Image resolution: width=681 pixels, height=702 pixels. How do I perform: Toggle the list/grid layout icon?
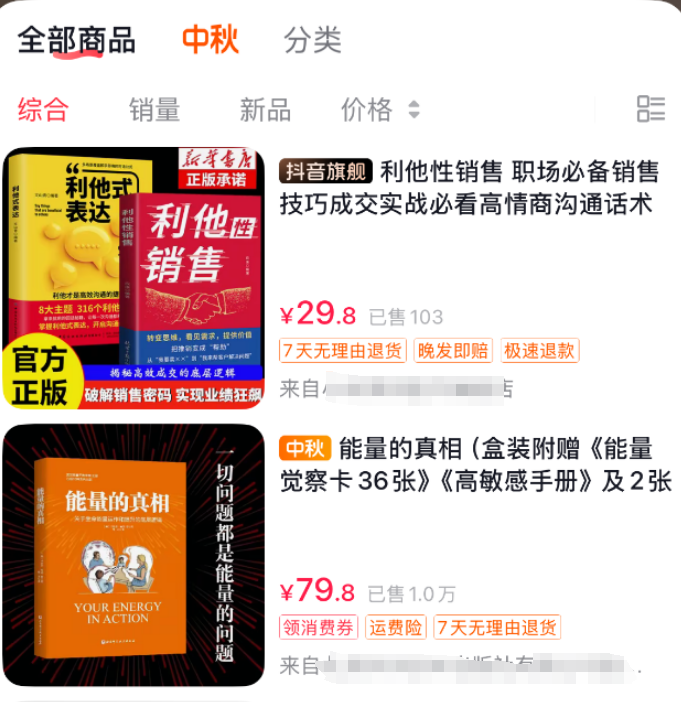click(x=650, y=109)
